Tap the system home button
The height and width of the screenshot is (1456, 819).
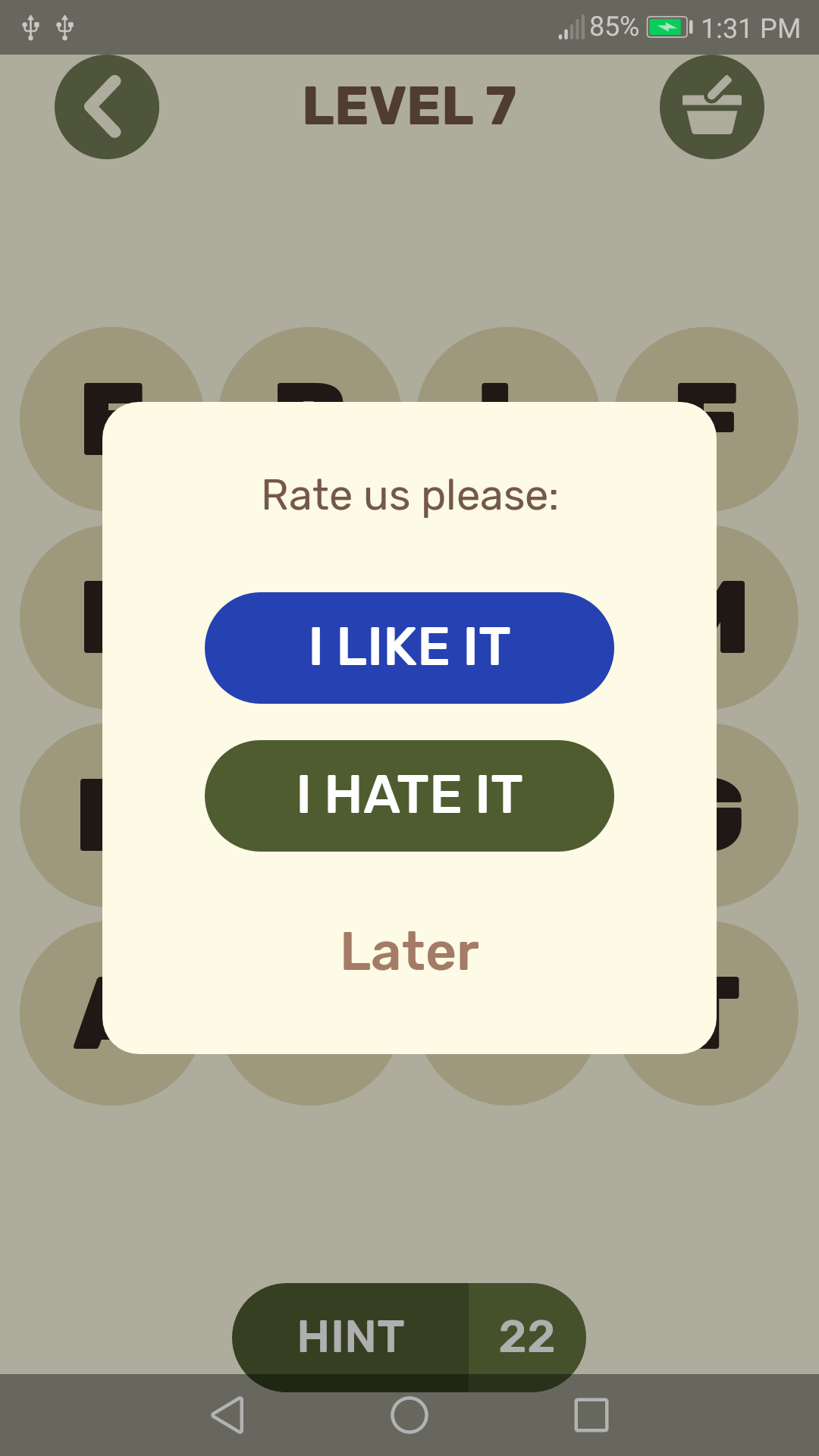click(x=409, y=1415)
